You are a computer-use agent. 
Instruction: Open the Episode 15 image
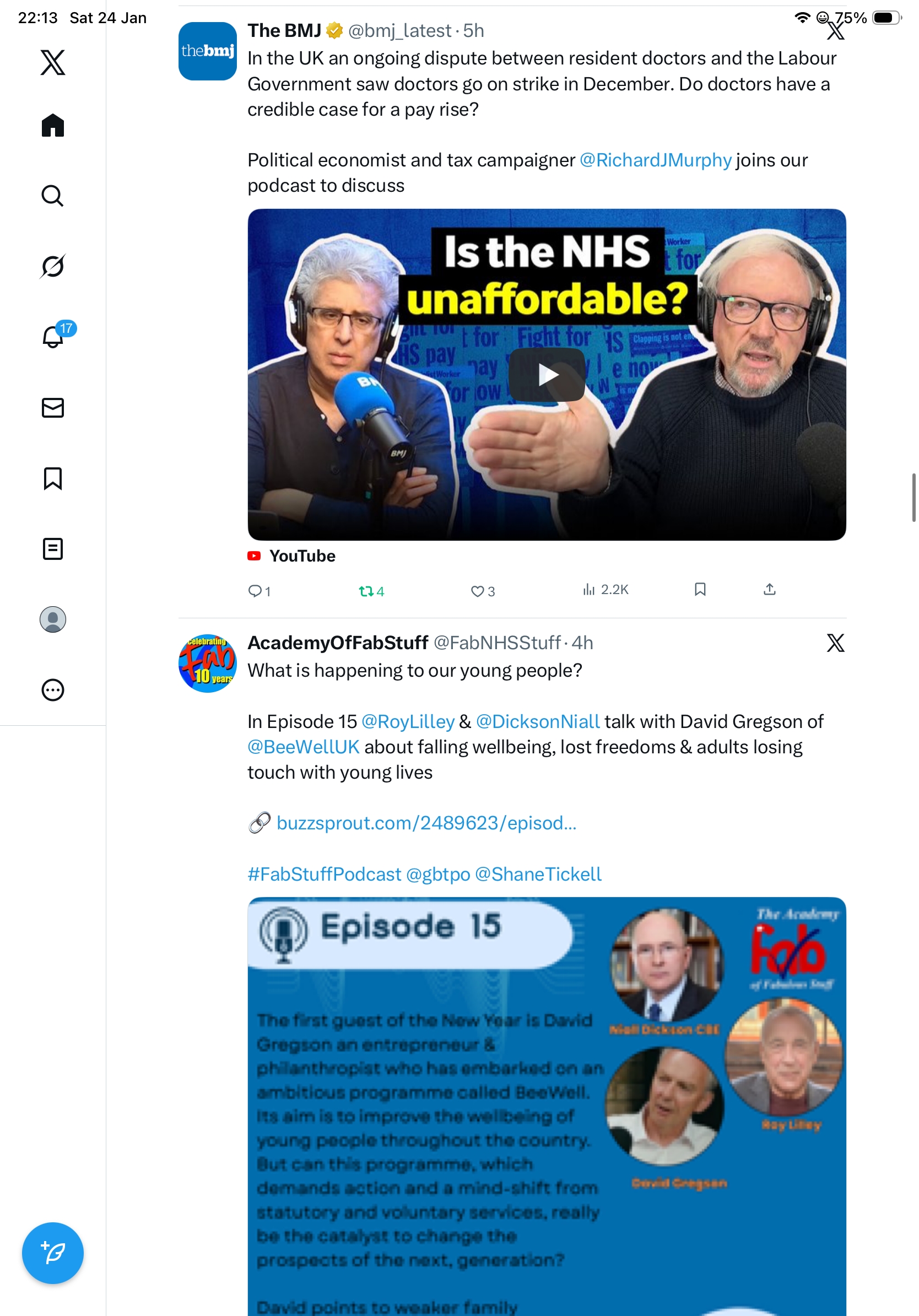click(x=546, y=1106)
